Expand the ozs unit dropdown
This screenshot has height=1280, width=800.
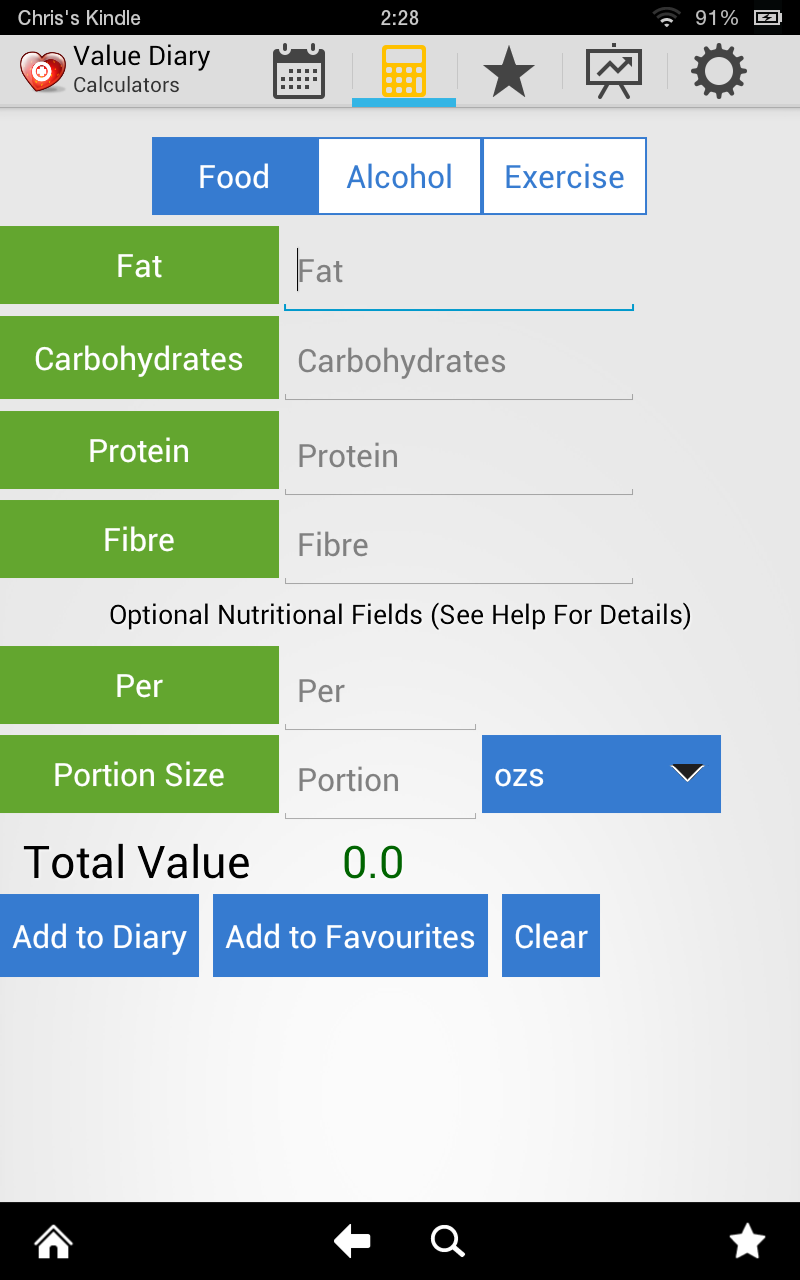click(x=601, y=775)
